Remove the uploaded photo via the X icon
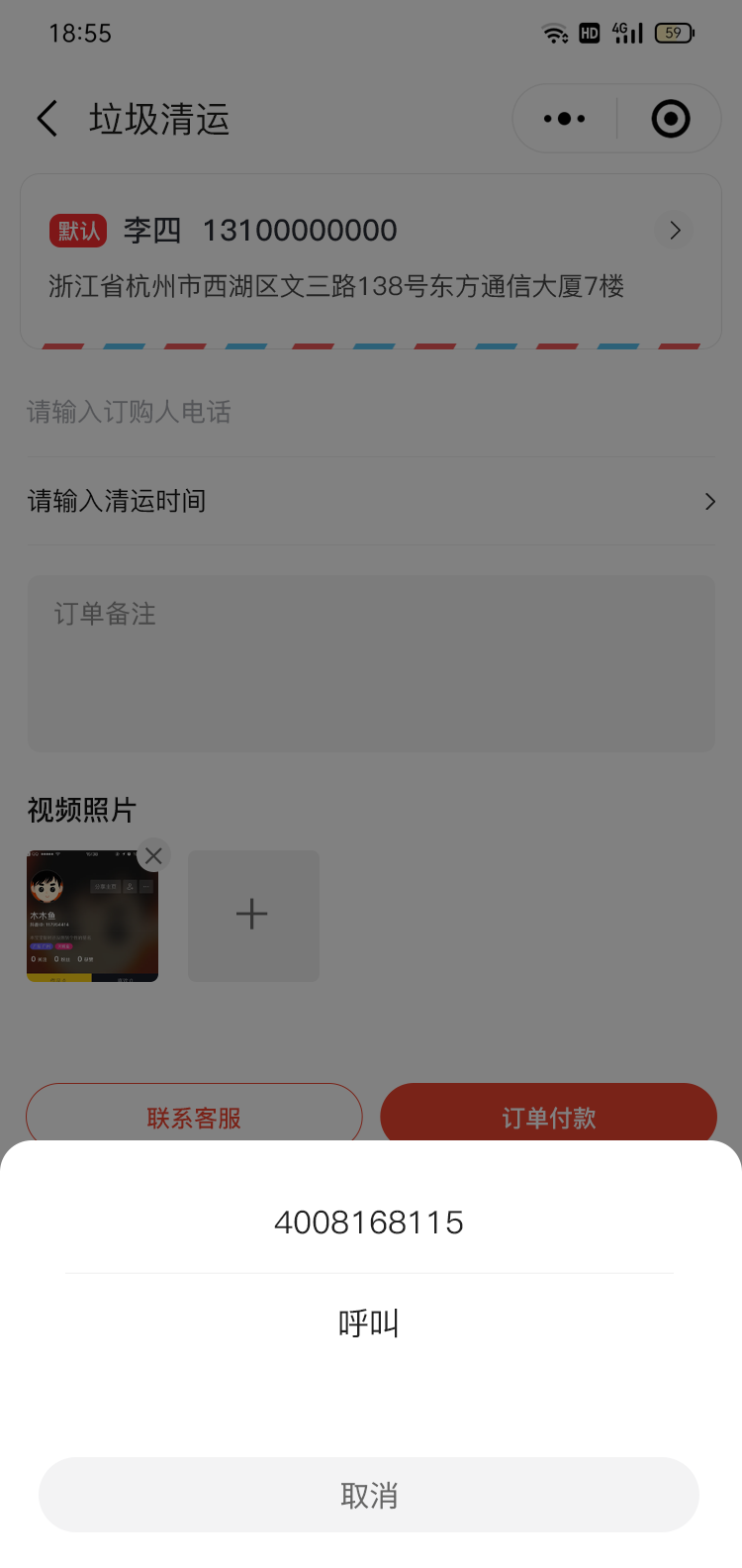 153,855
